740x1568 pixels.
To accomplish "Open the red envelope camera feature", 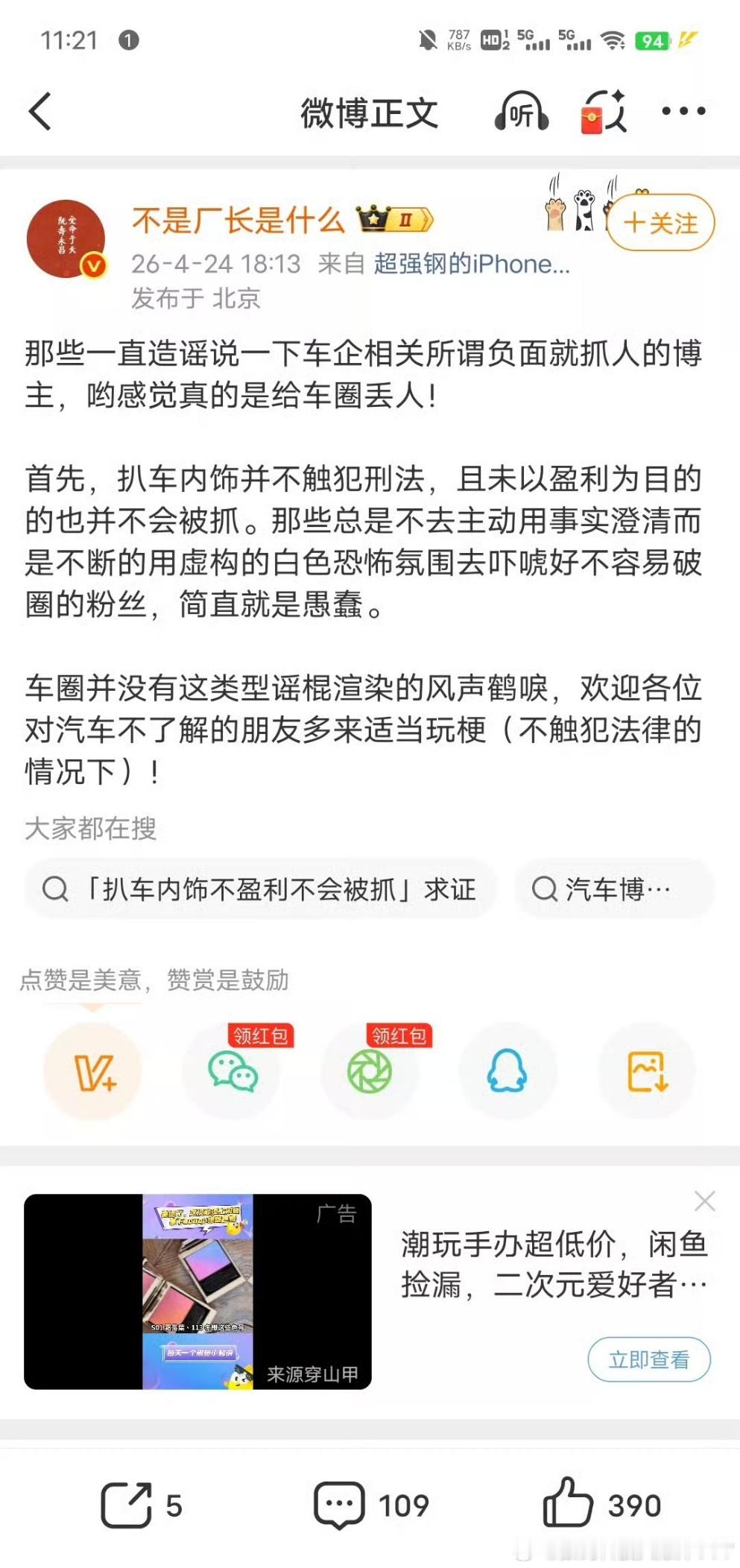I will click(605, 113).
